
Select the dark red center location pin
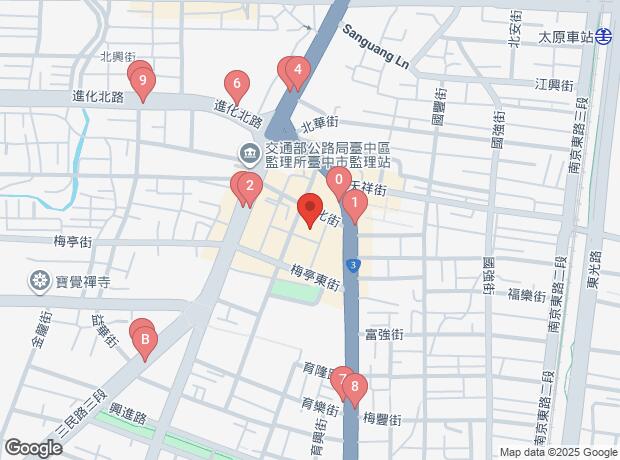(309, 209)
